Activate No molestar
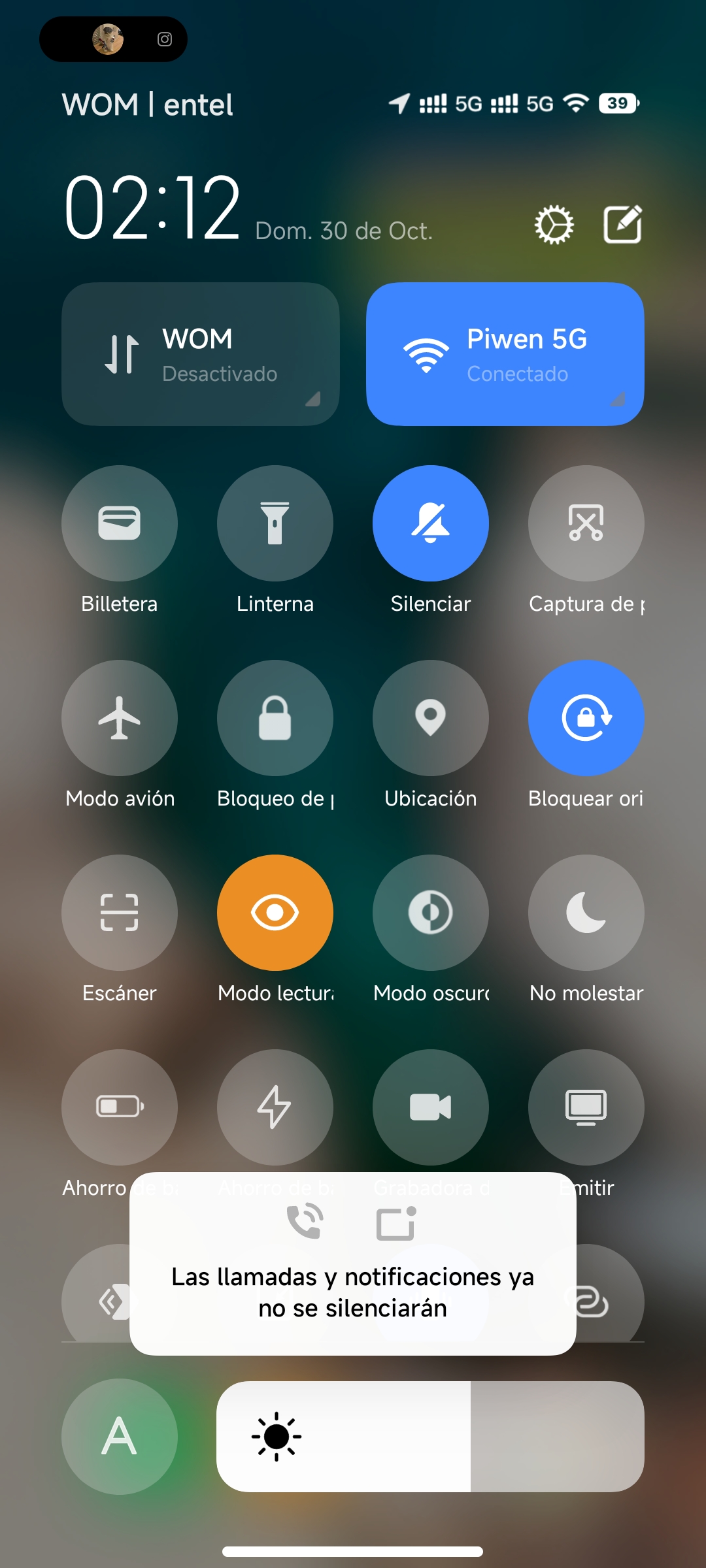Viewport: 706px width, 1568px height. click(x=586, y=913)
